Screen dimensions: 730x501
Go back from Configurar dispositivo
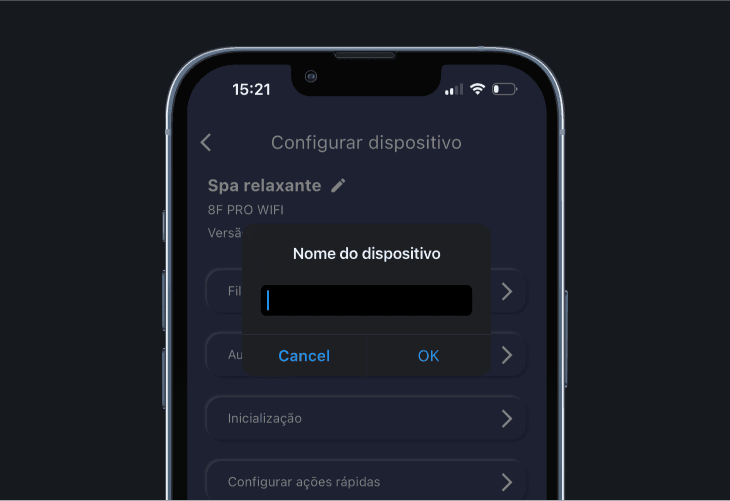point(206,143)
